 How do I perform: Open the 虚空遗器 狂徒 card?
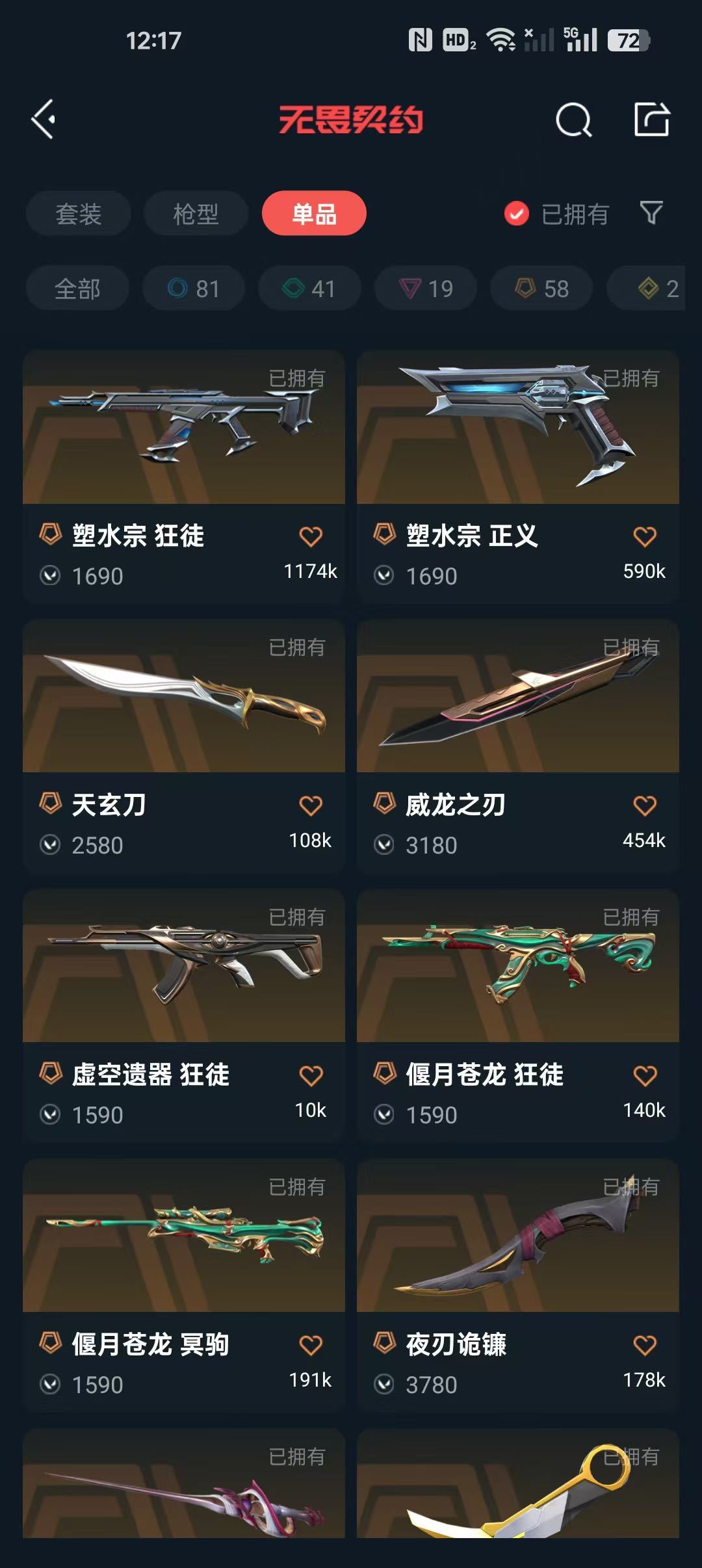coord(184,1016)
